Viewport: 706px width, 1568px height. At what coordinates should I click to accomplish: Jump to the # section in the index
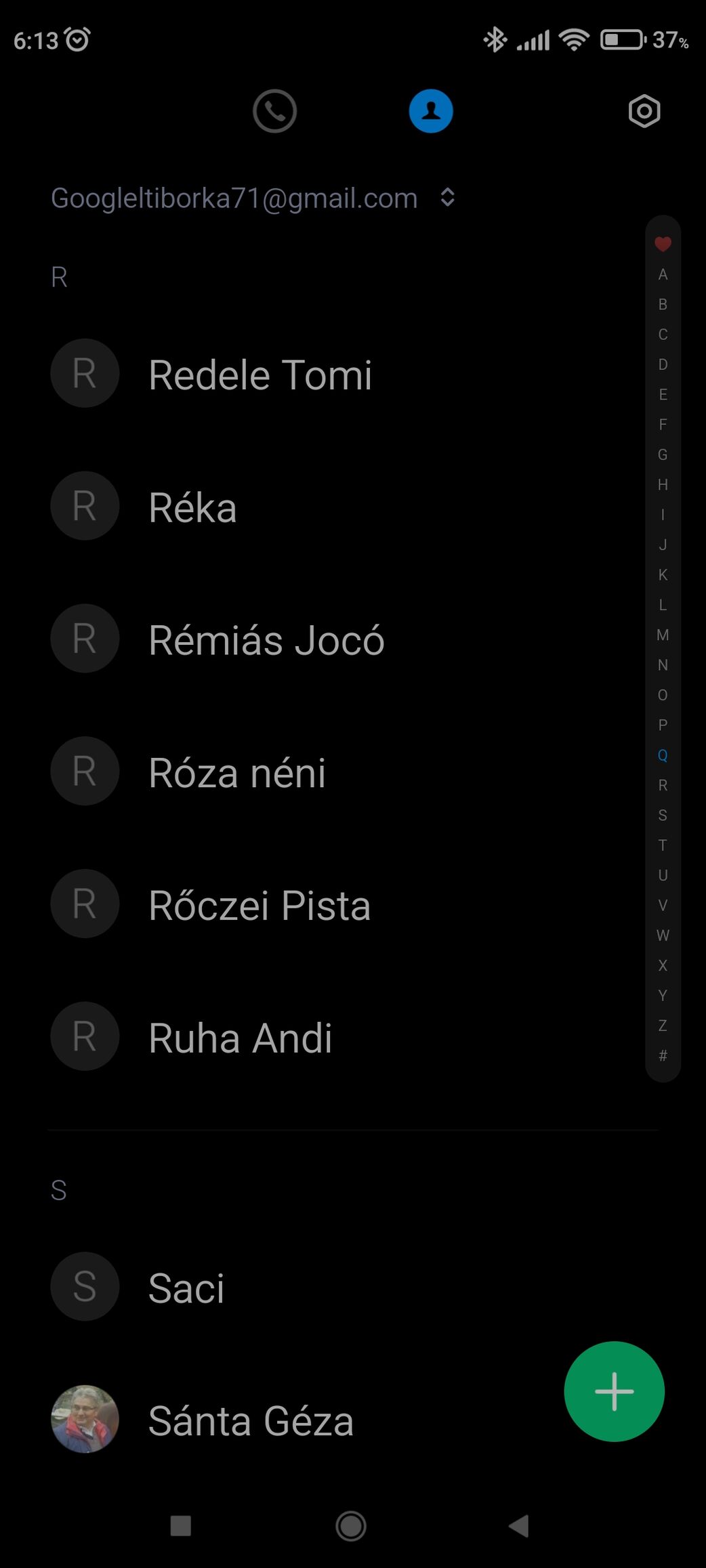(663, 1055)
